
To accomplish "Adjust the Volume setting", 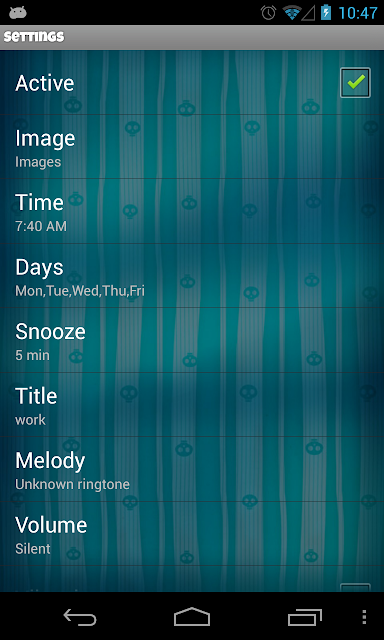I will [192, 534].
